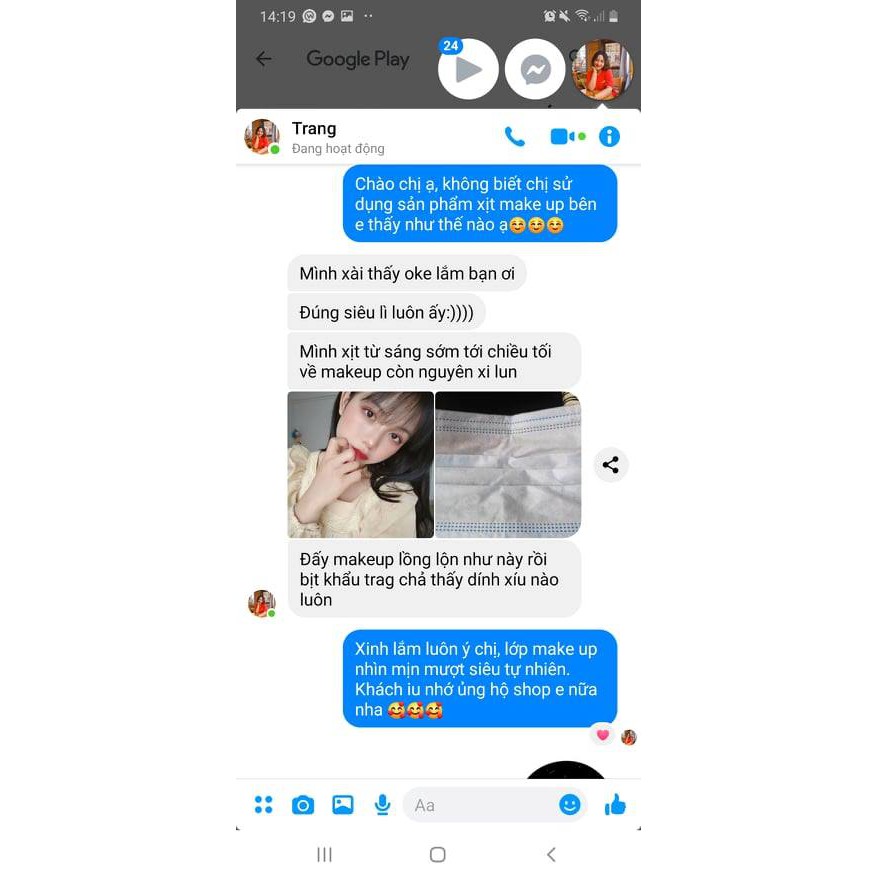Open more actions with the four-dot icon

pyautogui.click(x=264, y=804)
